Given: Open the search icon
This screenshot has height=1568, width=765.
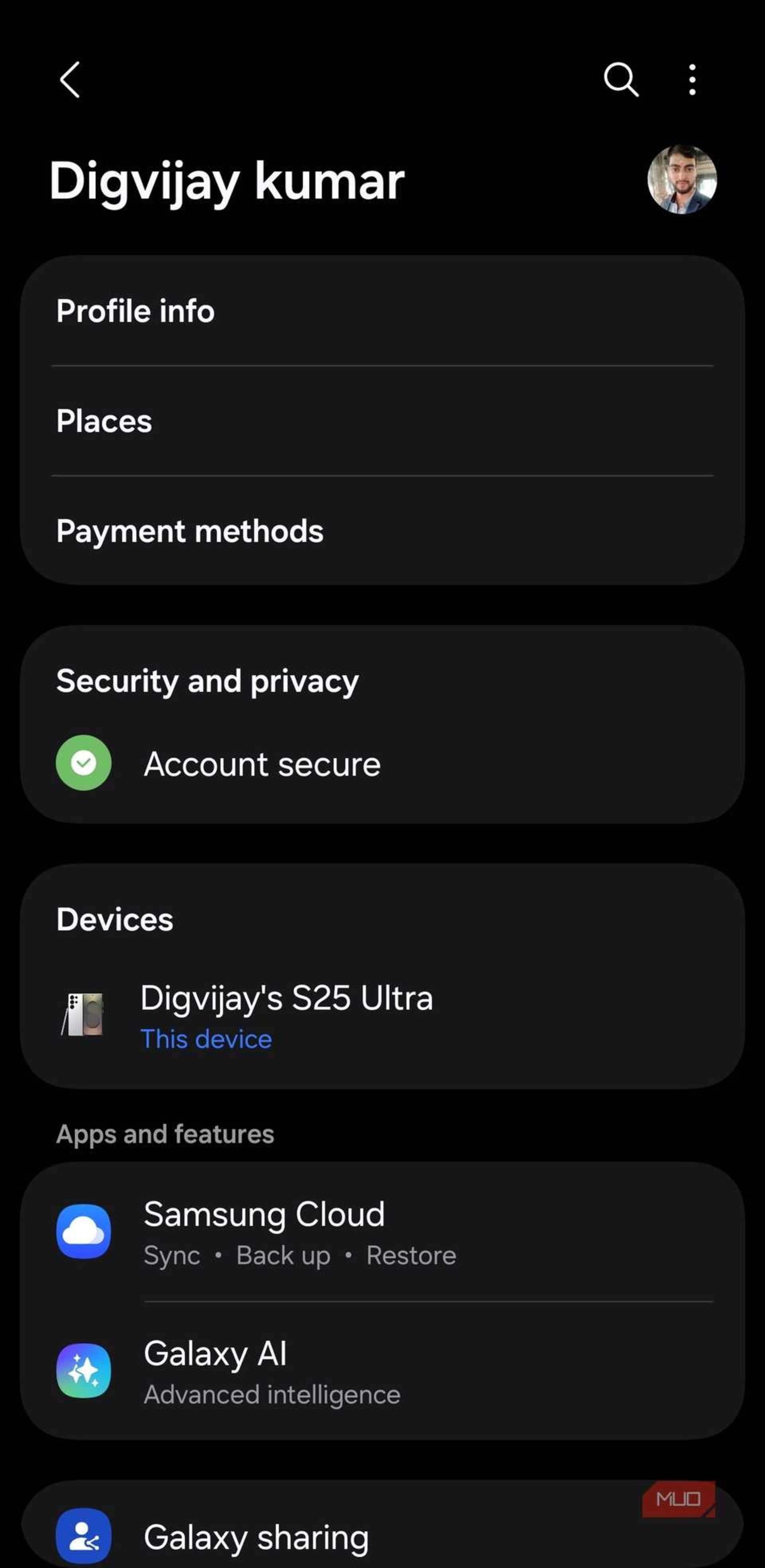Looking at the screenshot, I should tap(620, 80).
